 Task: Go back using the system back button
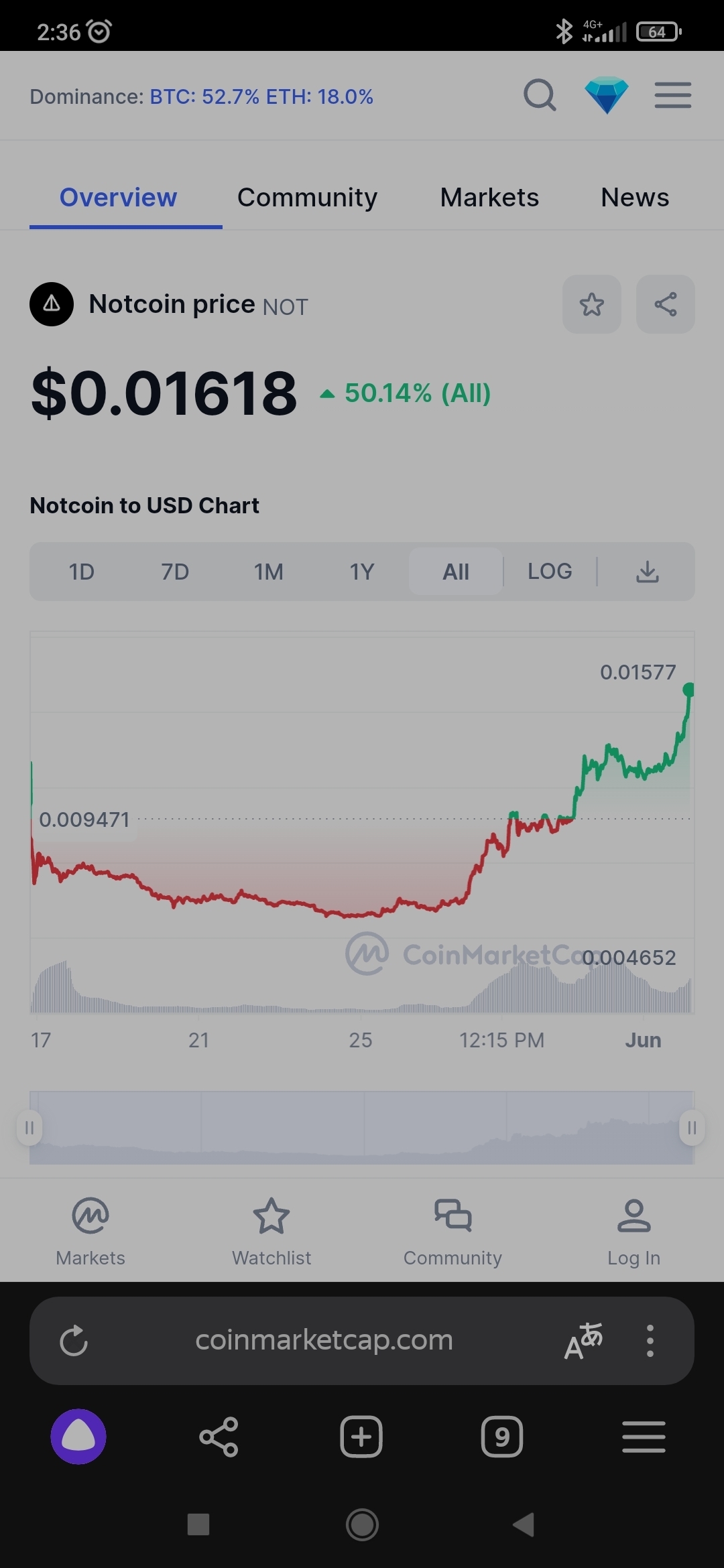click(524, 1524)
